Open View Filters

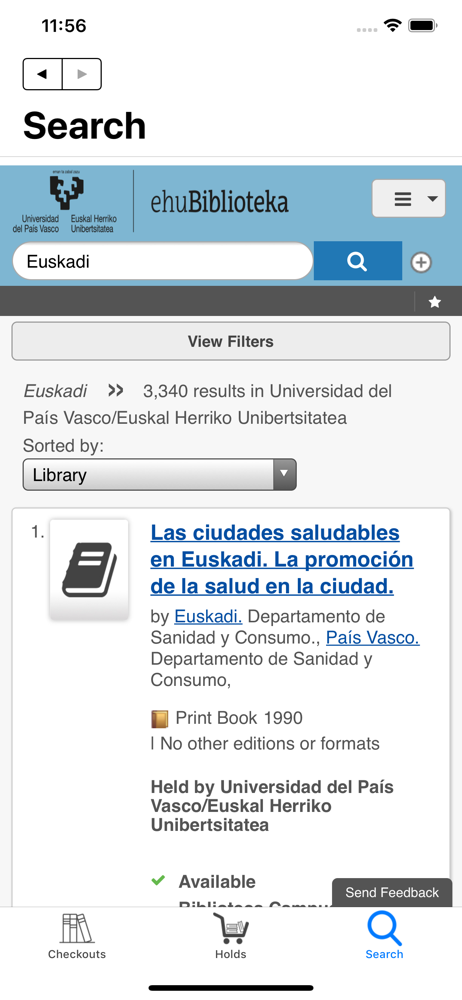[x=231, y=341]
